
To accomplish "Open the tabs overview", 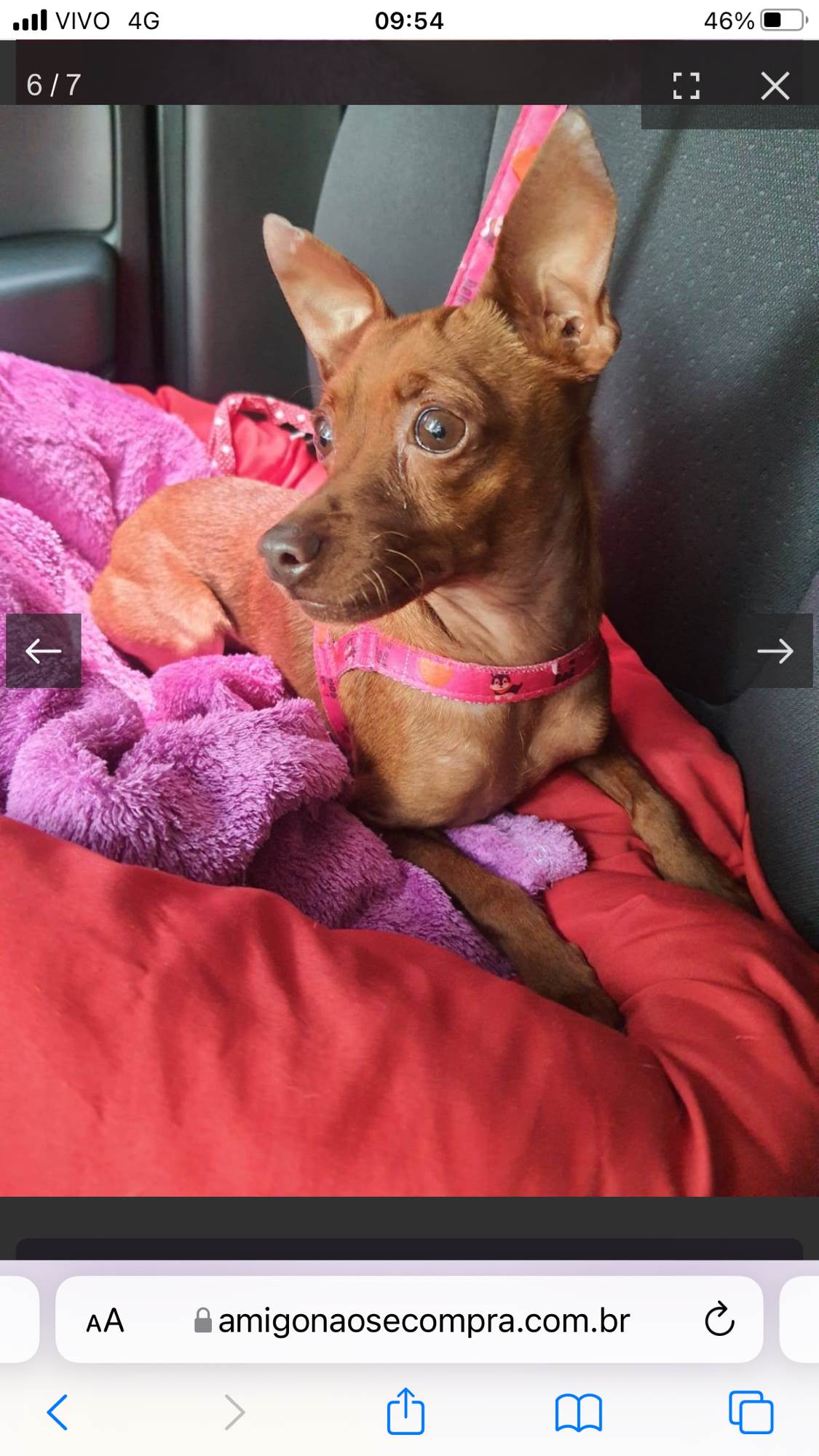I will 751,1412.
